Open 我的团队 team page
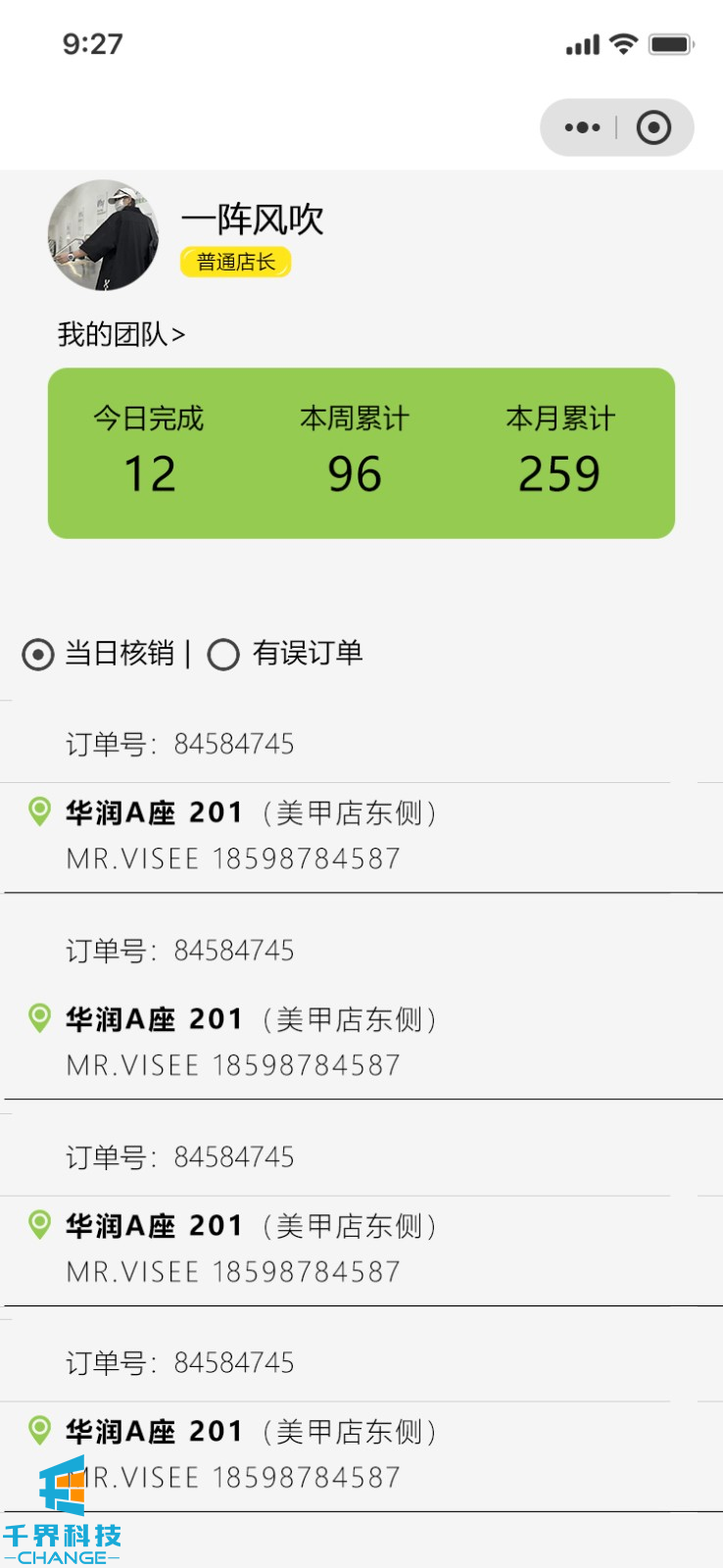Screen dimensions: 723x1568 (x=120, y=334)
